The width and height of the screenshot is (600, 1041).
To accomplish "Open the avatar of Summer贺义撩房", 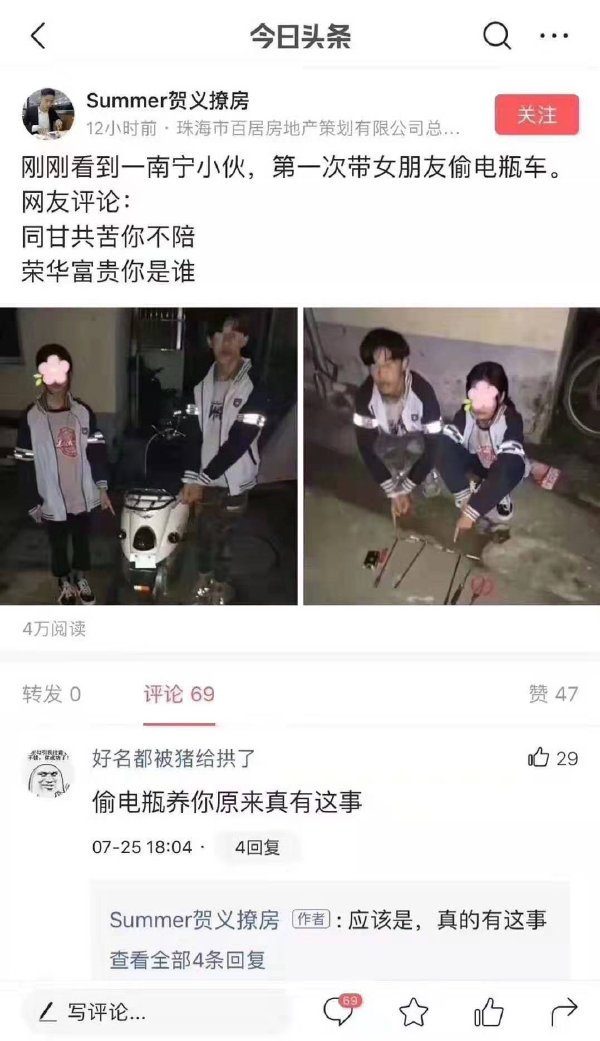I will pyautogui.click(x=47, y=114).
